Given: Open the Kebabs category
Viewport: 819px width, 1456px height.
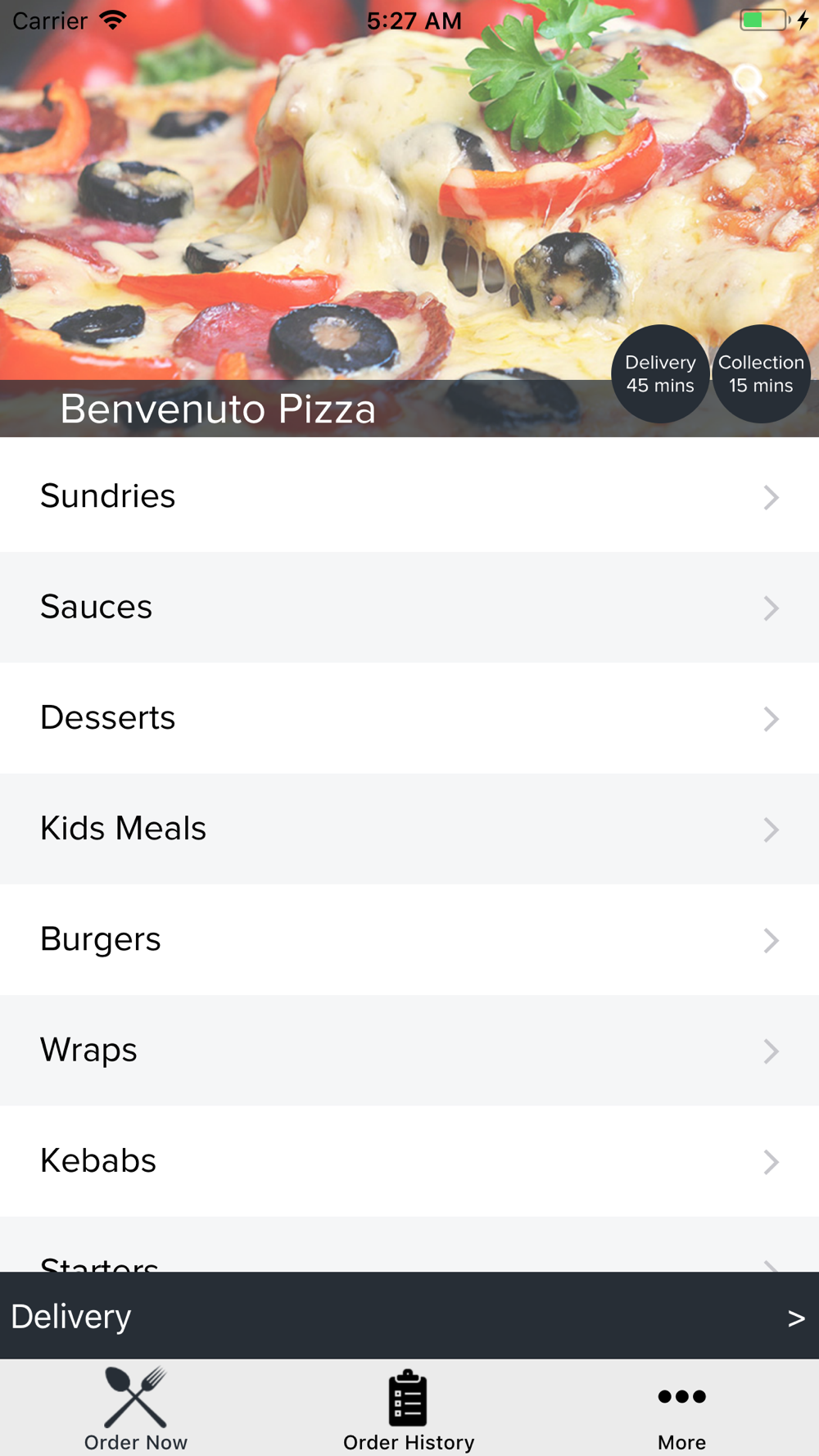Looking at the screenshot, I should tap(409, 1161).
